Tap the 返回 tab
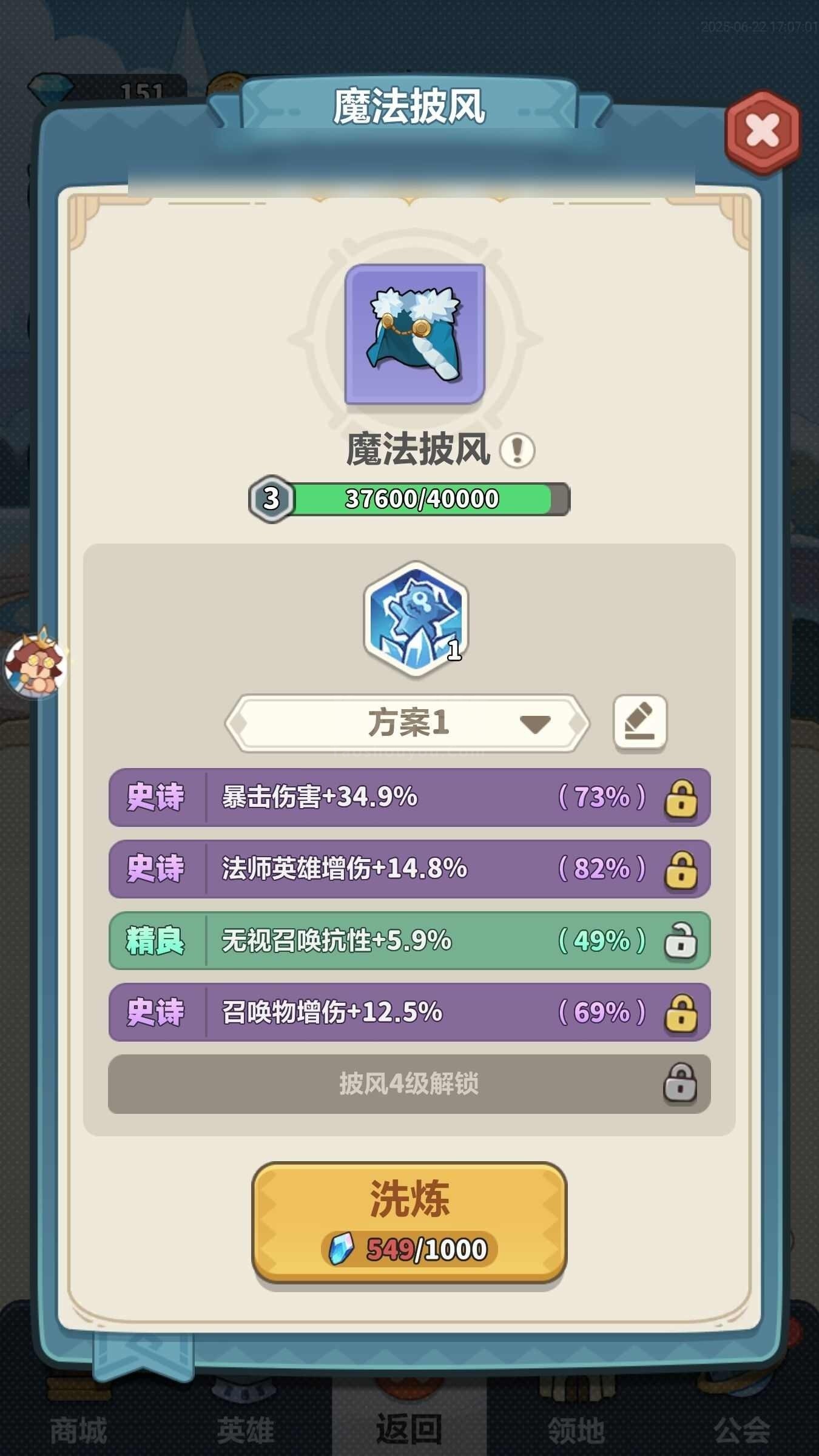Image resolution: width=819 pixels, height=1456 pixels. (409, 1429)
